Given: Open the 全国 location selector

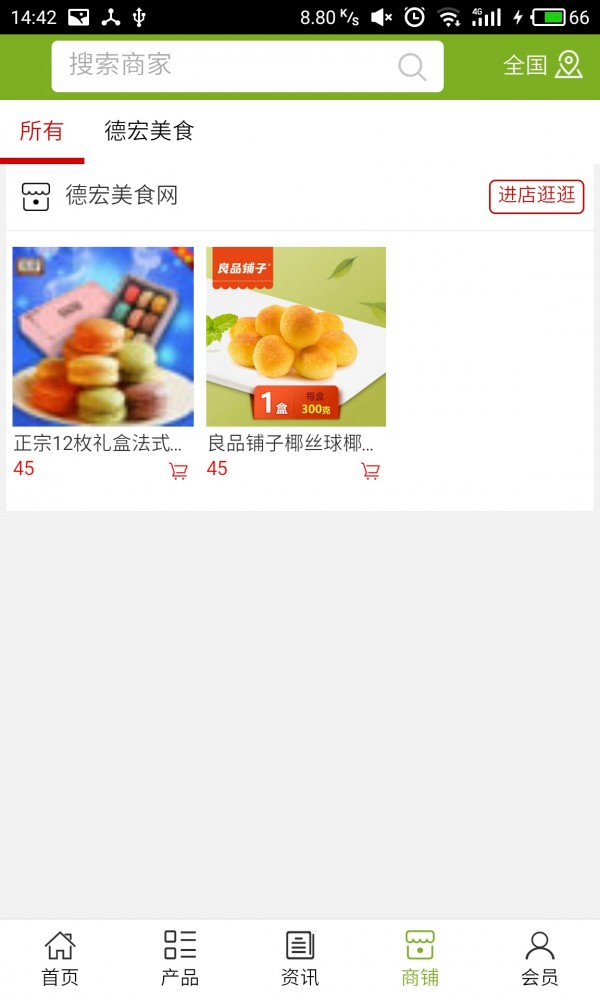Looking at the screenshot, I should coord(542,66).
